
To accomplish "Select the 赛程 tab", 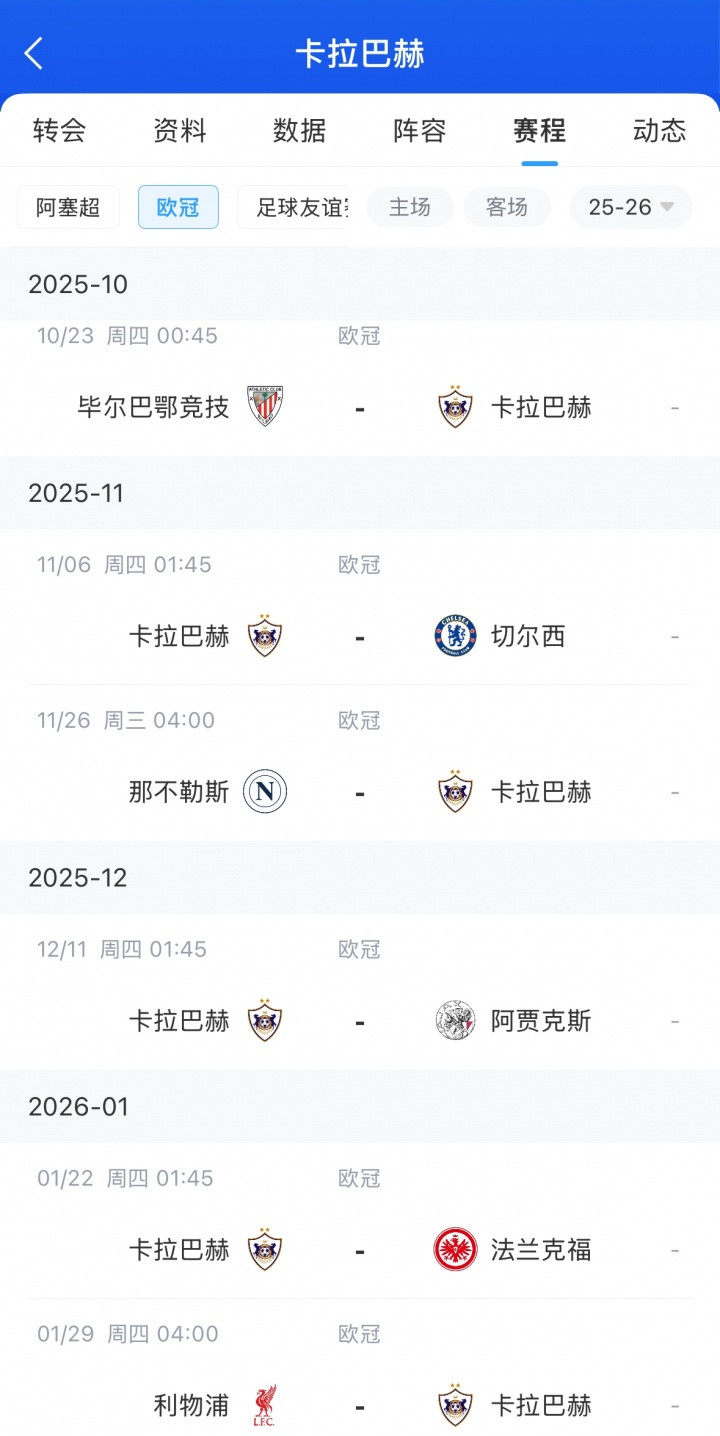I will pos(539,130).
